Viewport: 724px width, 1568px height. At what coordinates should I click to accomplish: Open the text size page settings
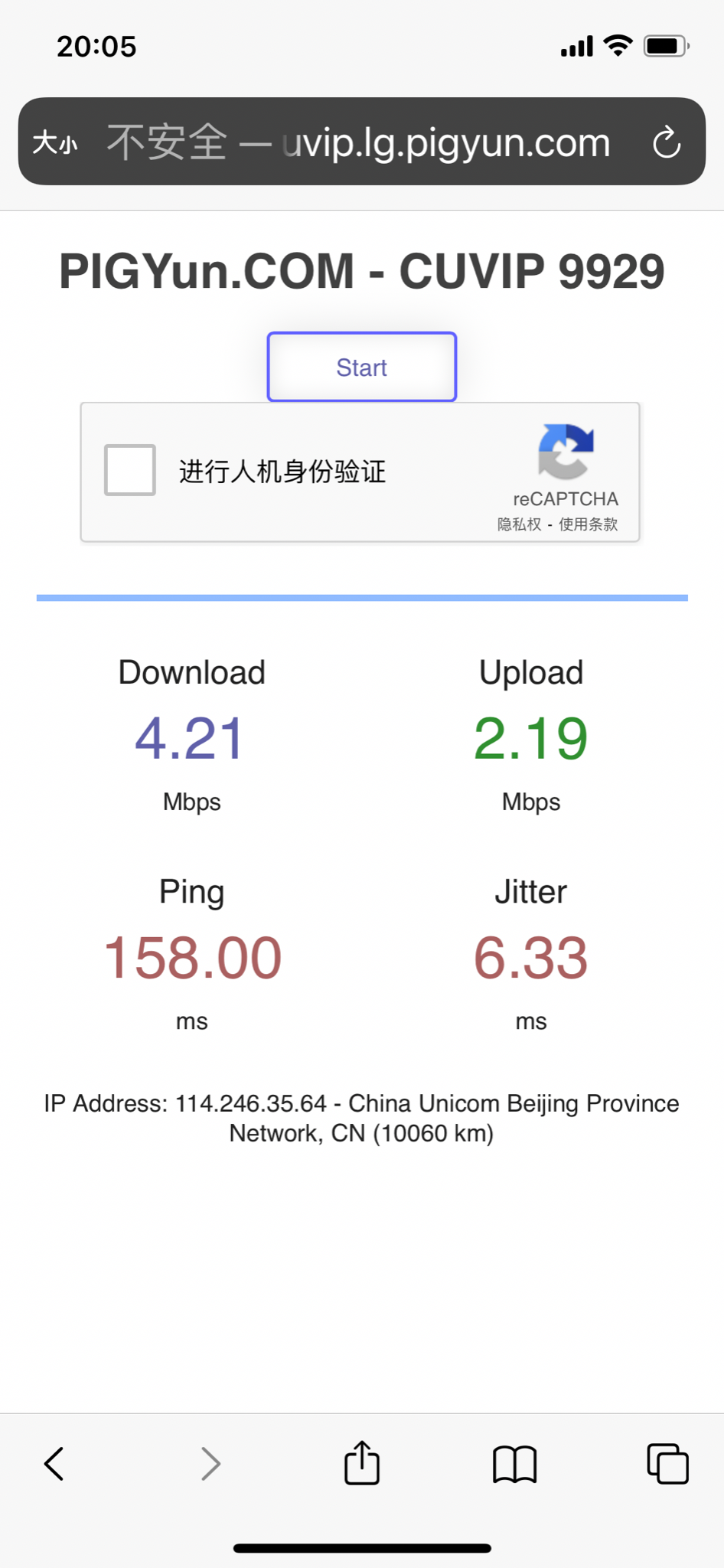(x=55, y=142)
